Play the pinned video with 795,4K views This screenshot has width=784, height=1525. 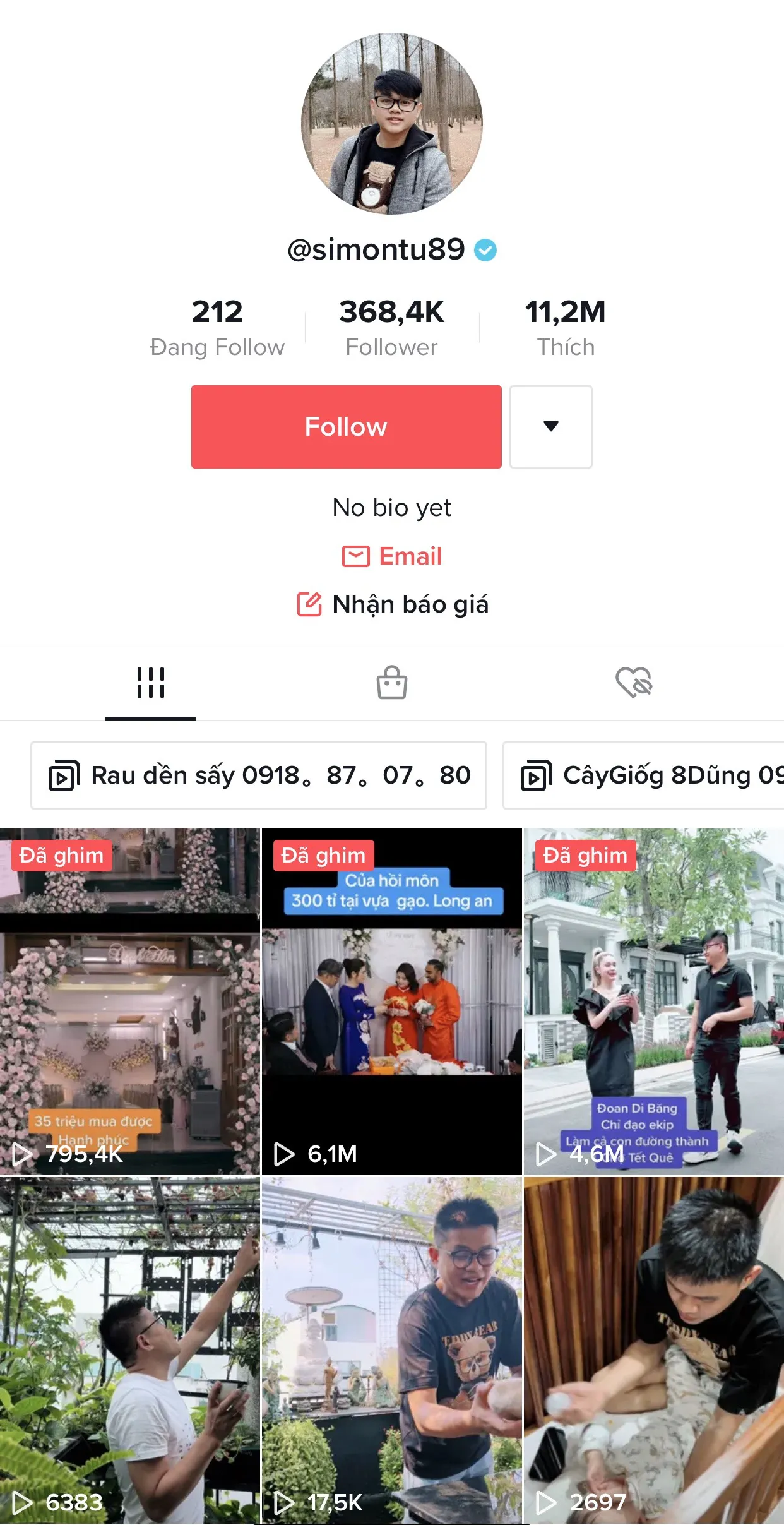coord(129,1002)
